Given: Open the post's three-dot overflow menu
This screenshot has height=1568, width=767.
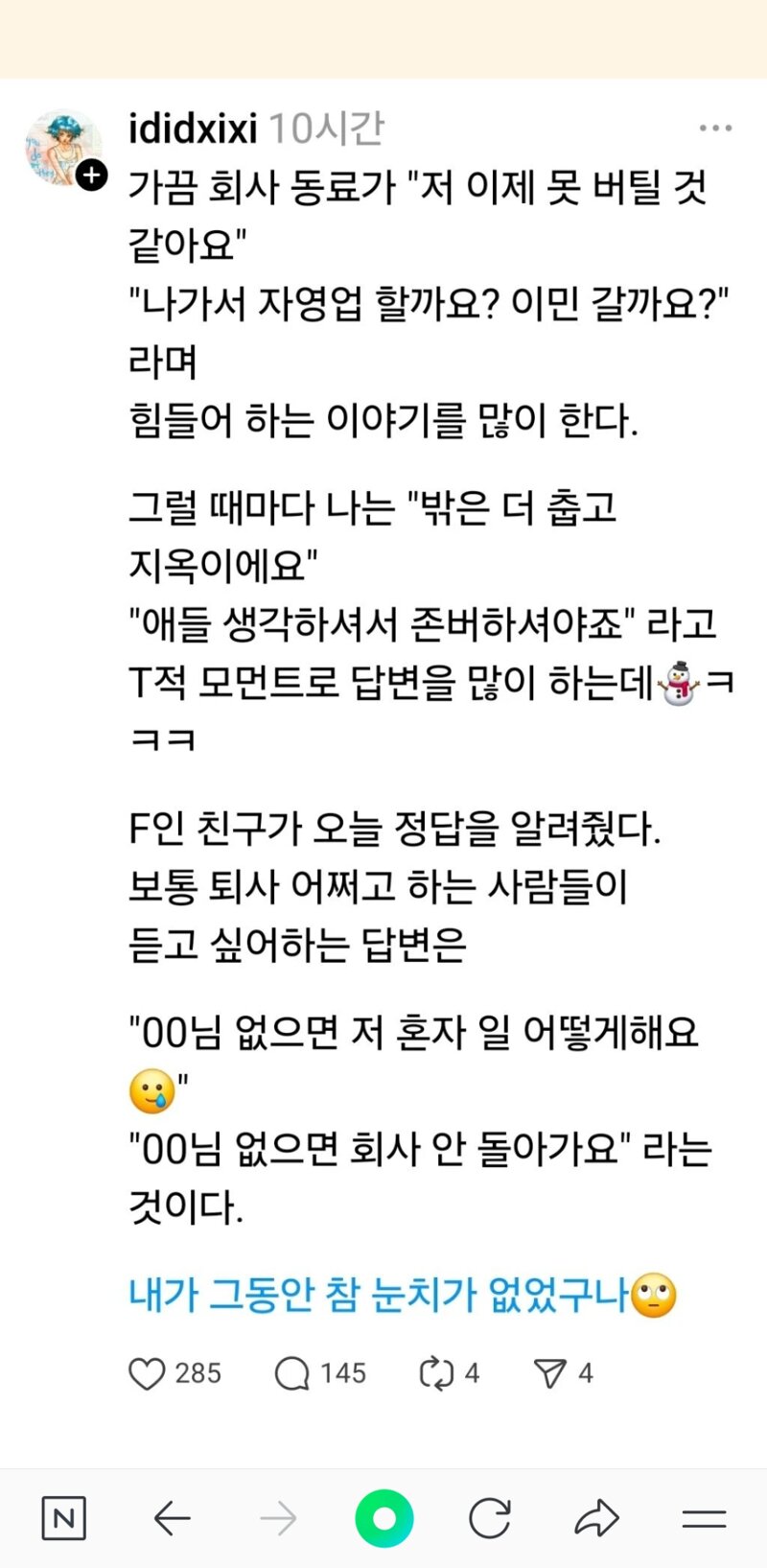Looking at the screenshot, I should (715, 128).
